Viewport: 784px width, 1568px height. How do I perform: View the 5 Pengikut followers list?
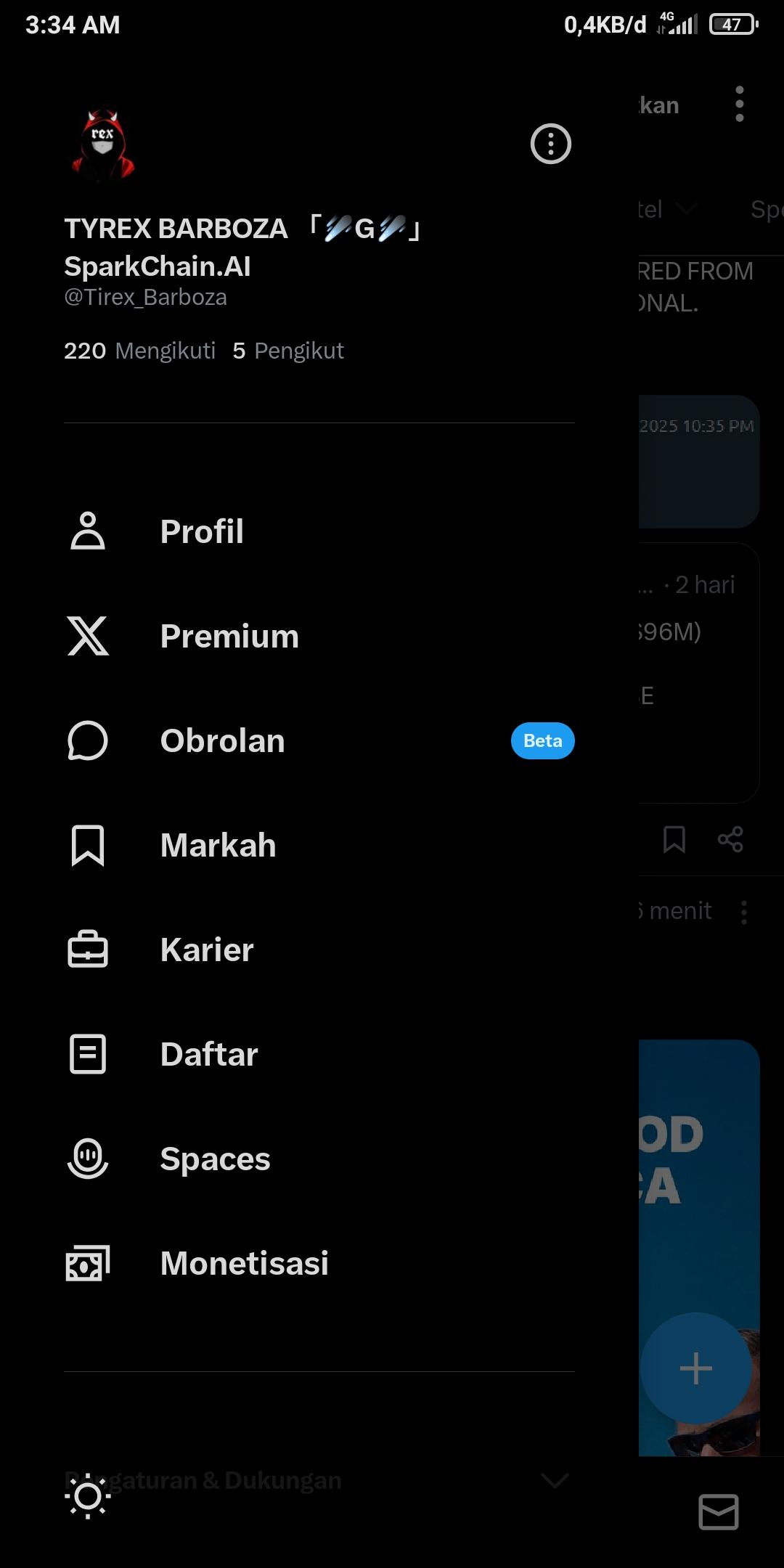point(288,351)
